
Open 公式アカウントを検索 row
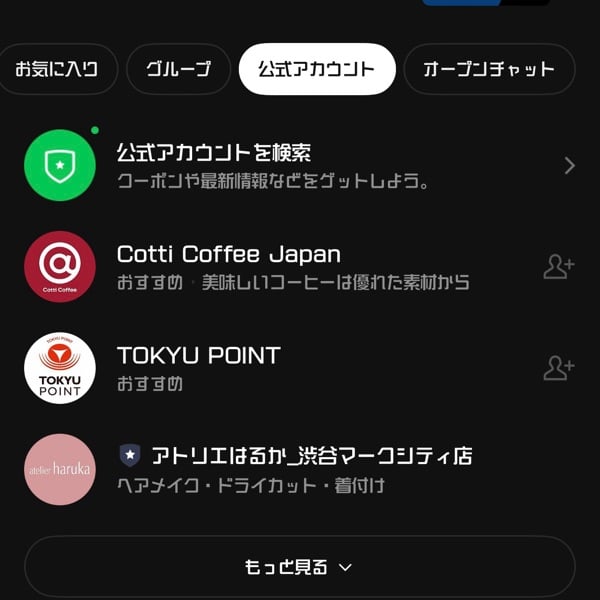tap(300, 165)
